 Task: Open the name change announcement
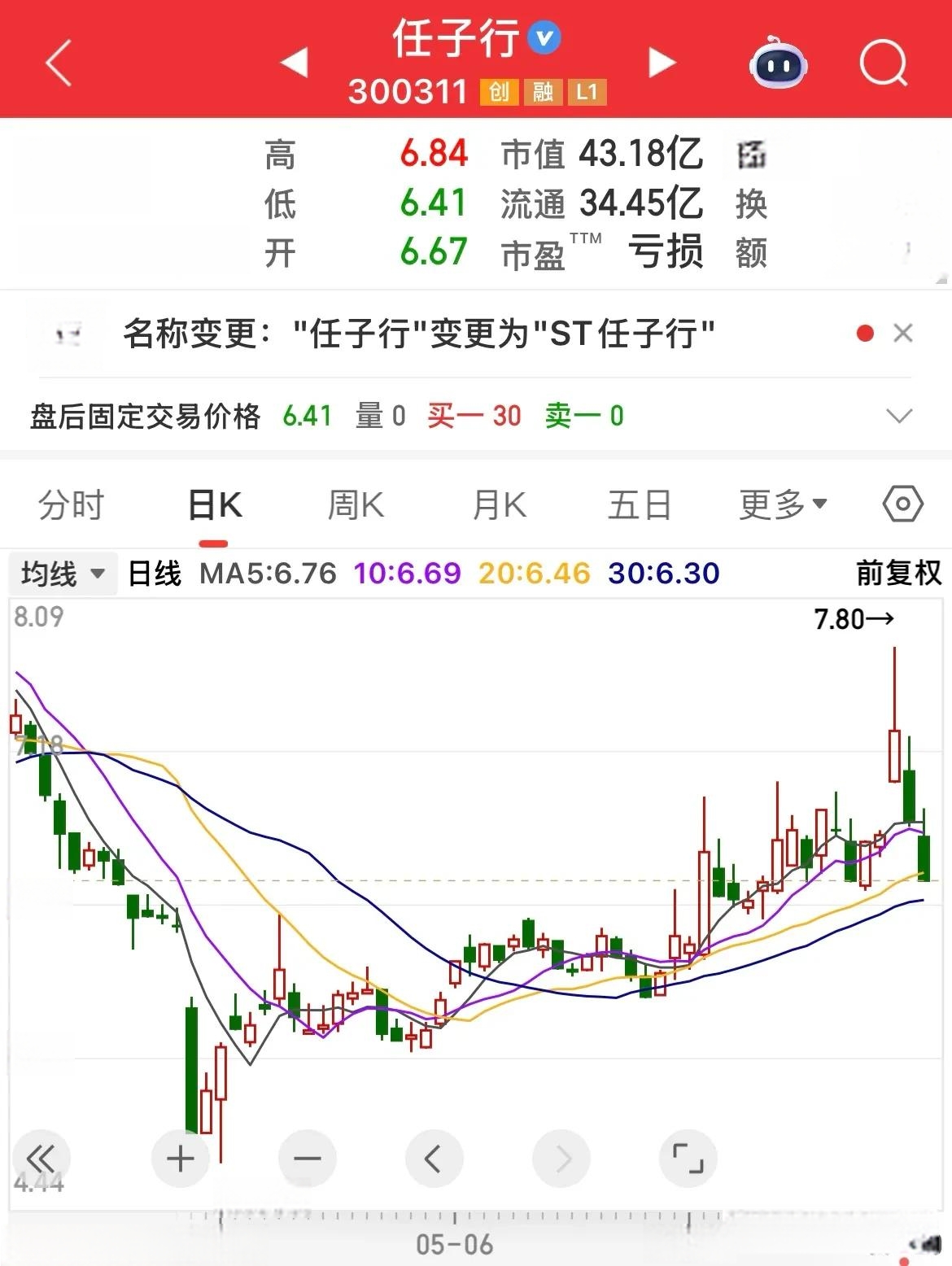pos(418,334)
